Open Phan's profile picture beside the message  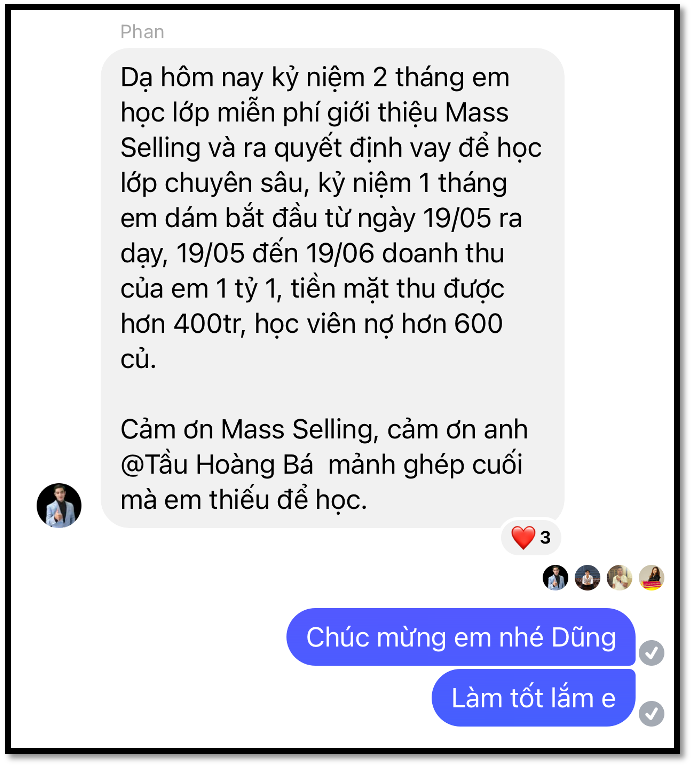pyautogui.click(x=59, y=505)
